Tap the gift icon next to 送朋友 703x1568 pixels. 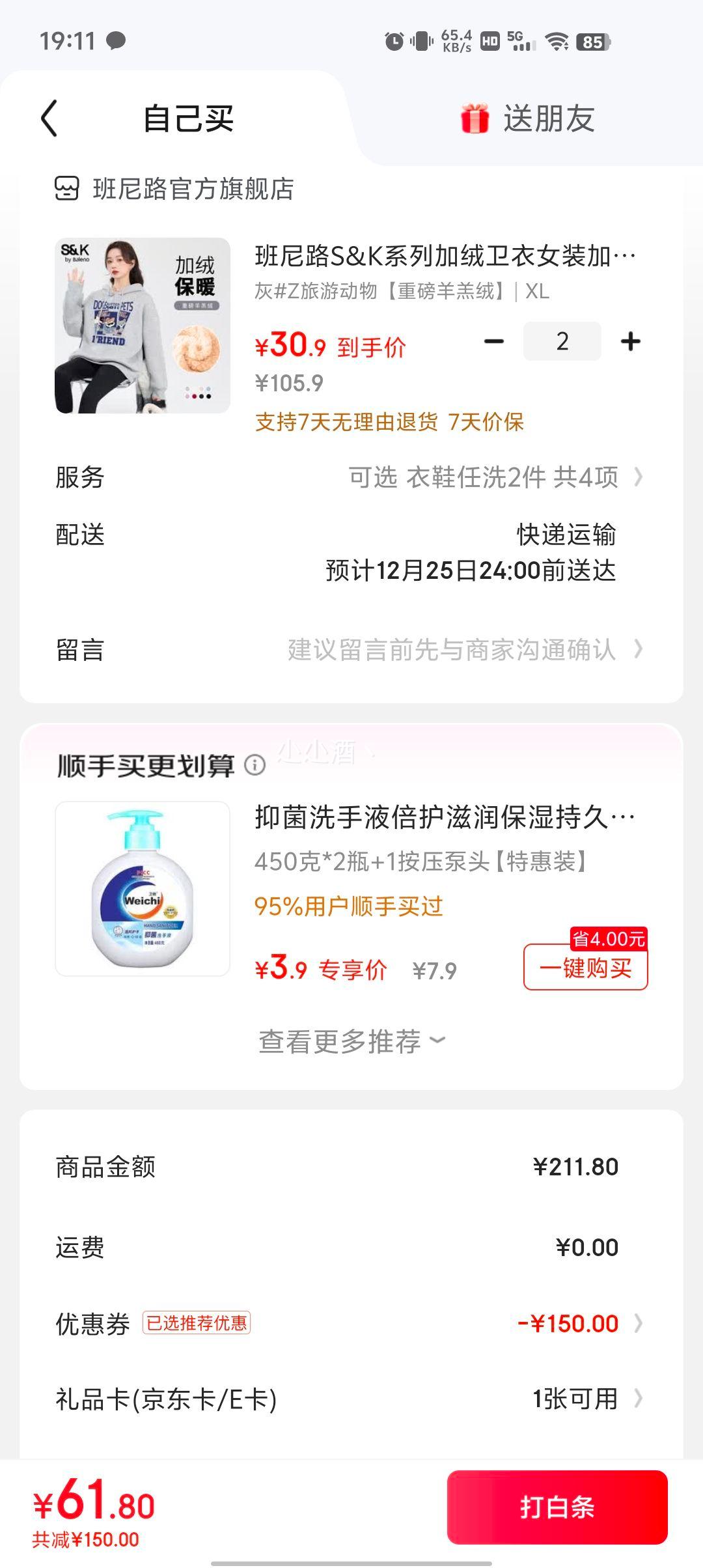(475, 118)
